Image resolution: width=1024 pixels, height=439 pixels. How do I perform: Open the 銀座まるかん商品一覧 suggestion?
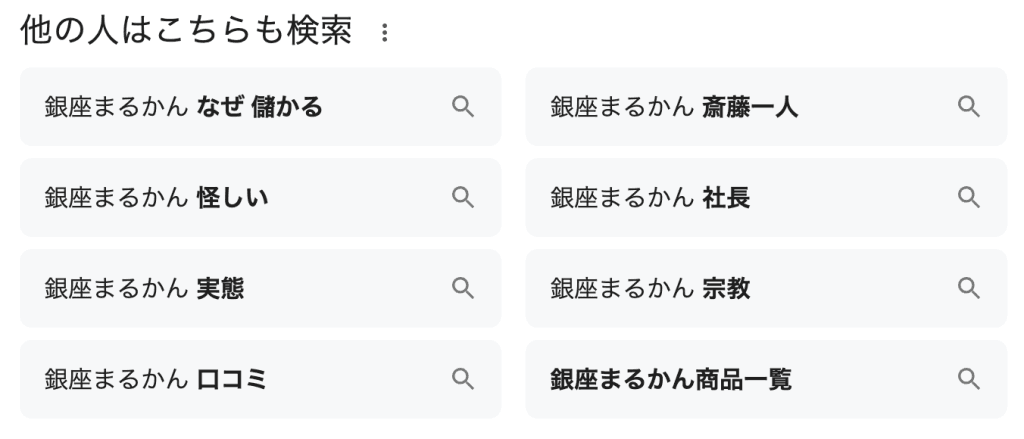766,379
